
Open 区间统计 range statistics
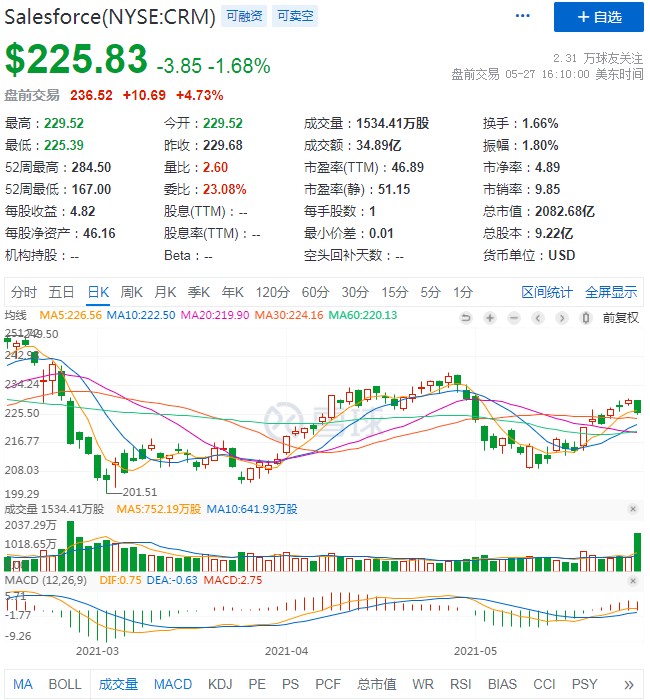[547, 292]
